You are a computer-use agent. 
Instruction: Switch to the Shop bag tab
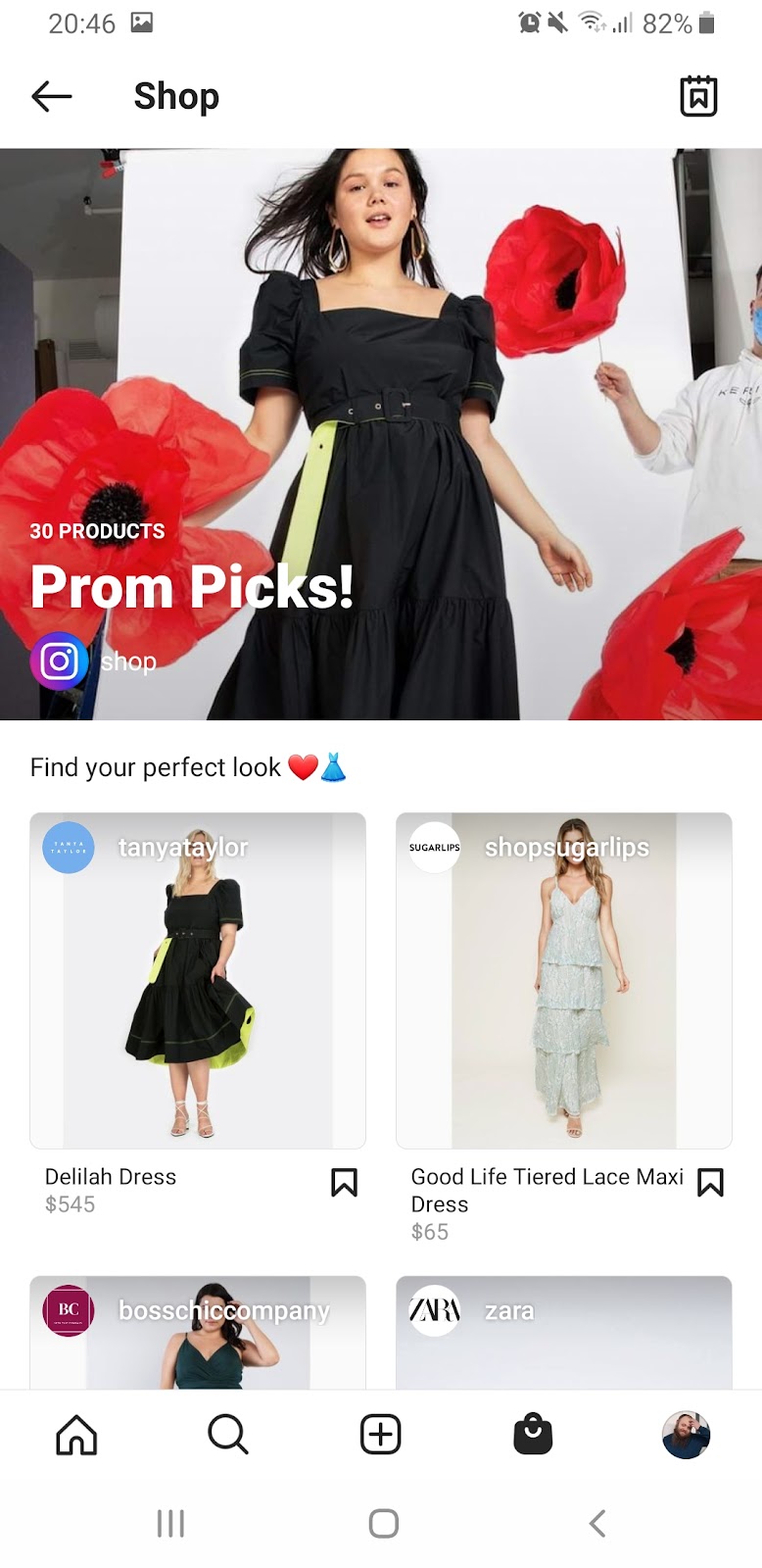[x=533, y=1436]
